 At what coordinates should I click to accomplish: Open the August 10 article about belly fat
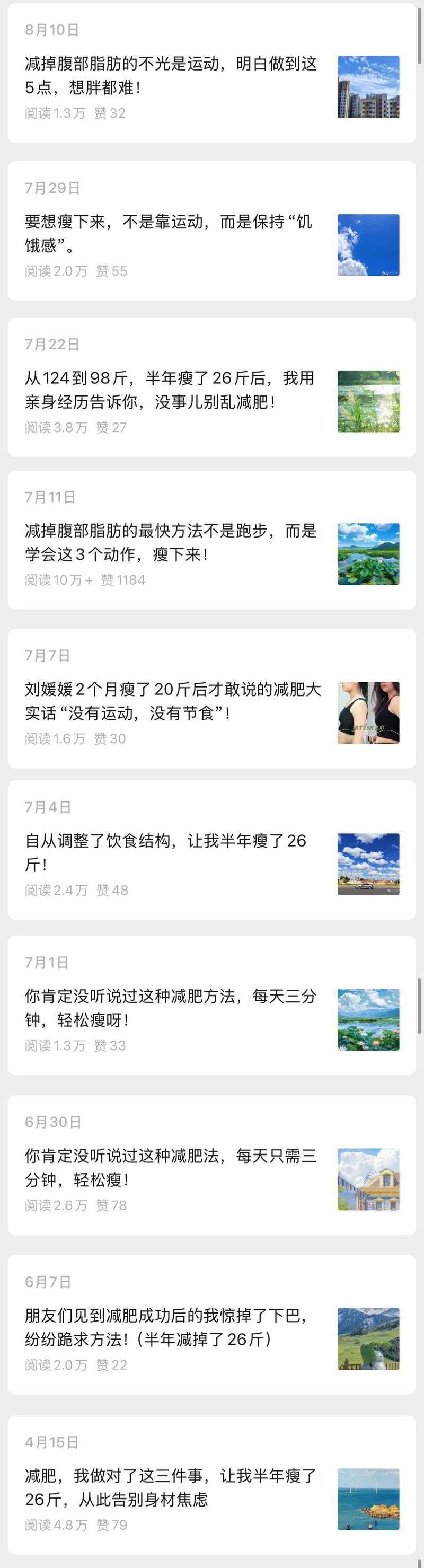(171, 75)
